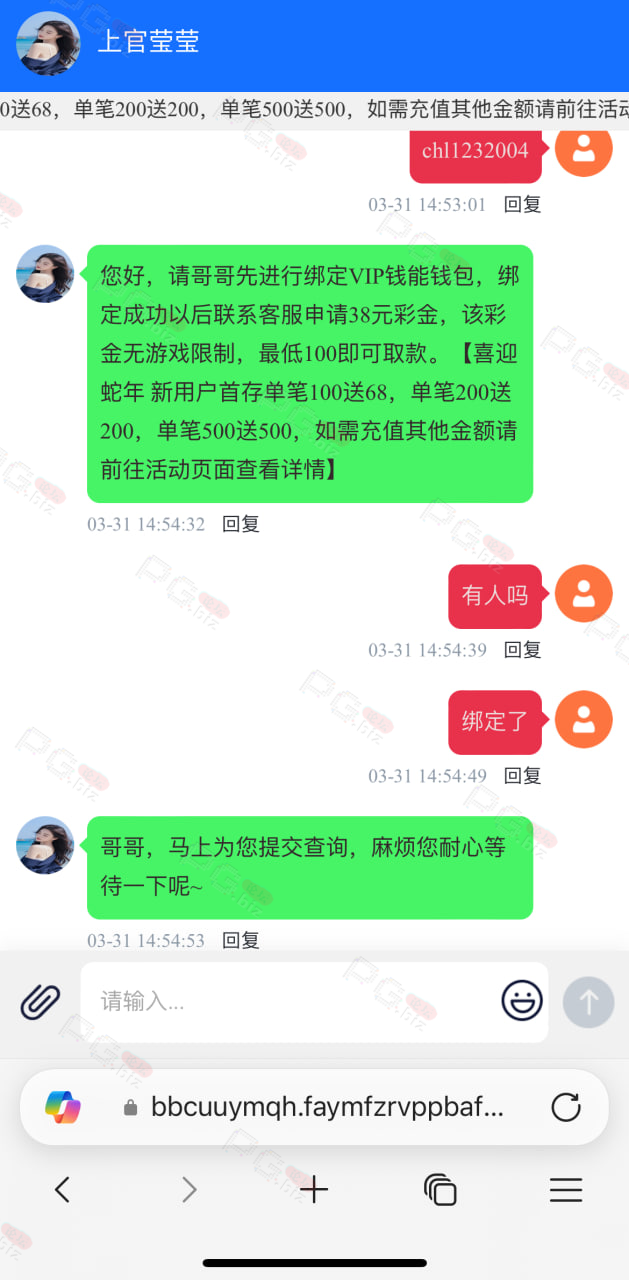Reply to the message sent at 14:54:32
629x1280 pixels.
coord(241,524)
